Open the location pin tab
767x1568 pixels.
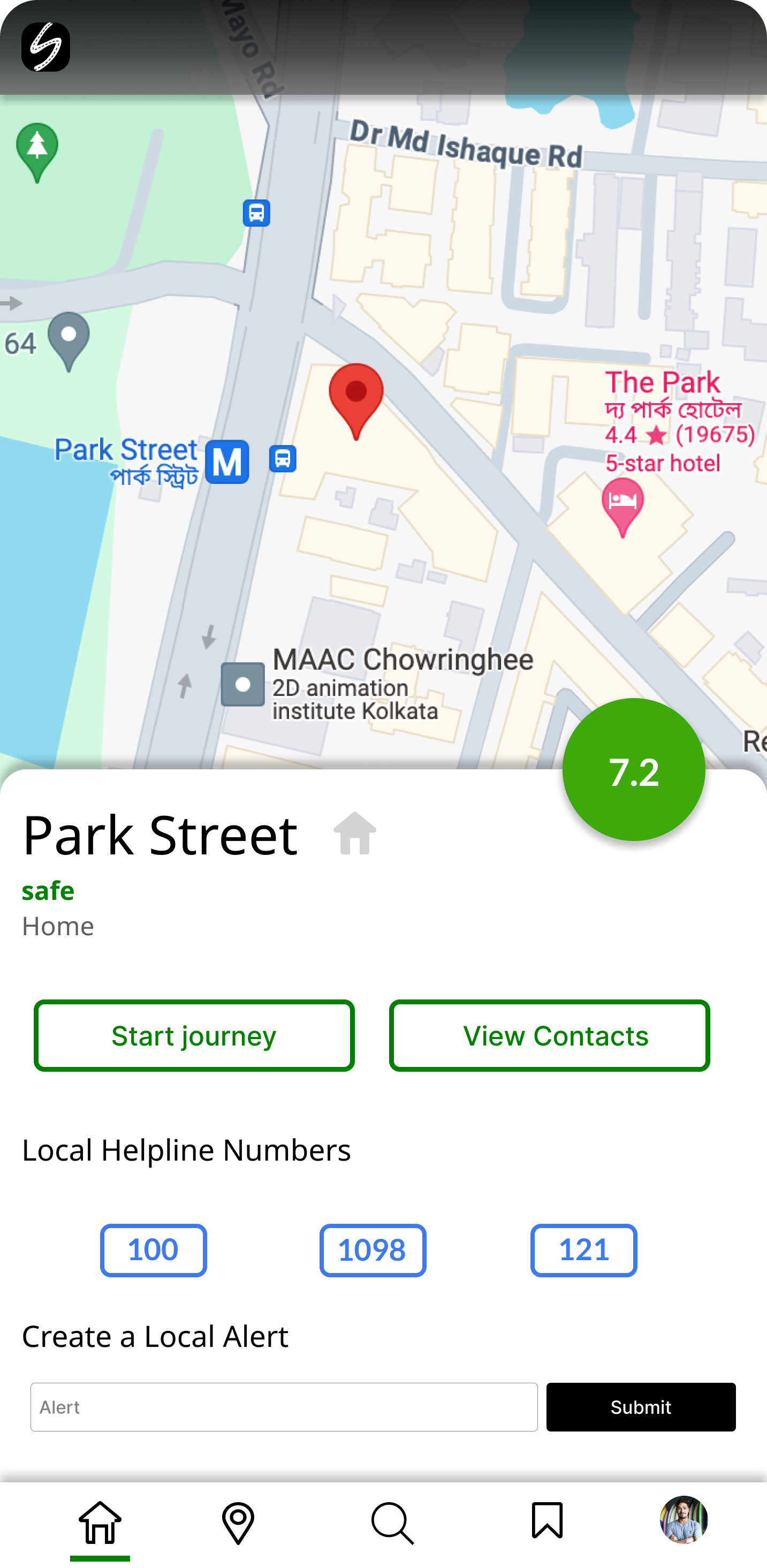pyautogui.click(x=238, y=1523)
